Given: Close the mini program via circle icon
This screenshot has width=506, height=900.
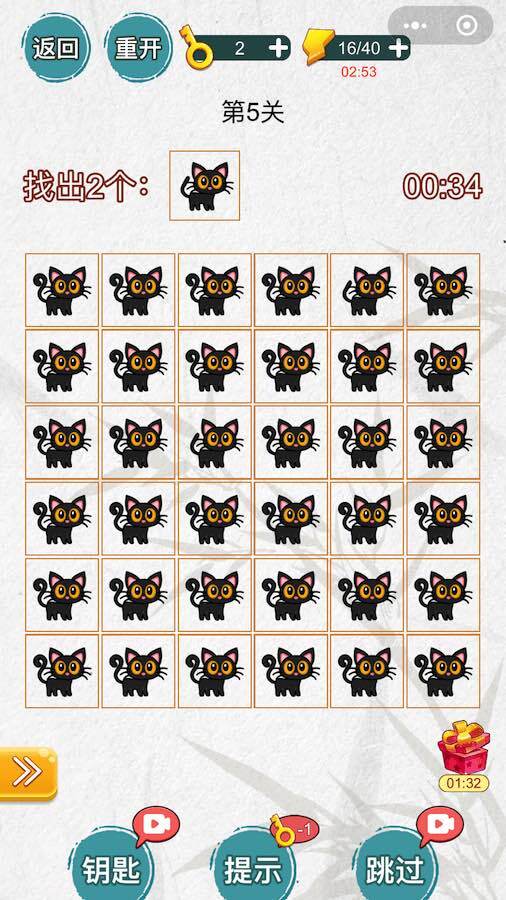Looking at the screenshot, I should (x=467, y=26).
